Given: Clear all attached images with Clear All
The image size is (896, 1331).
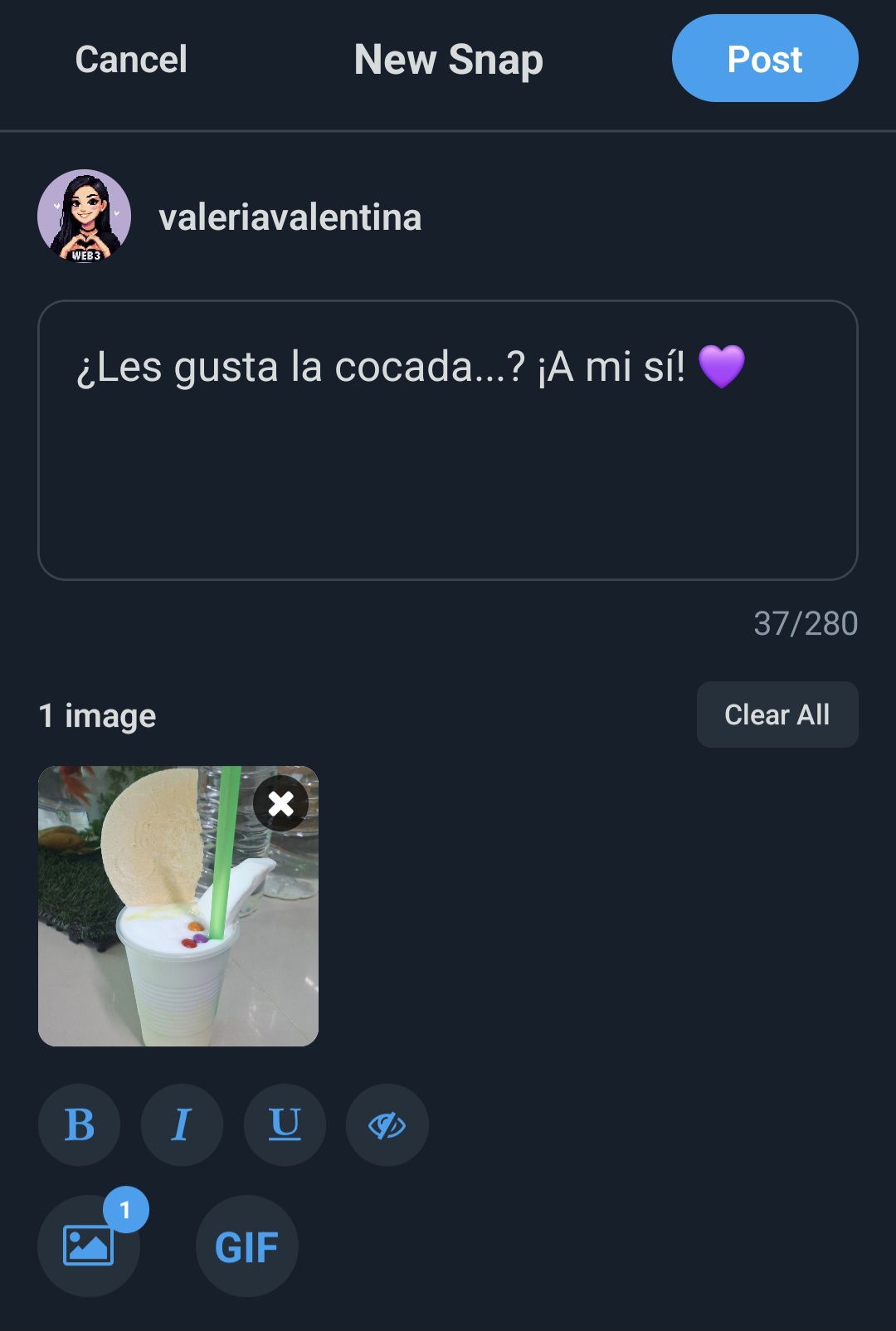Looking at the screenshot, I should [x=777, y=714].
